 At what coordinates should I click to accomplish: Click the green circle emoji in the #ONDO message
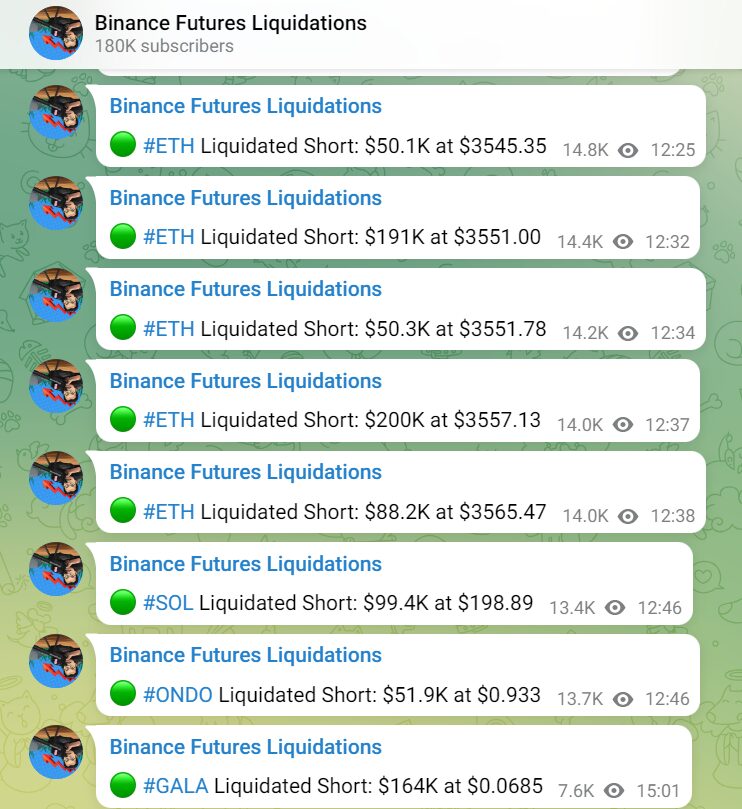(x=124, y=694)
